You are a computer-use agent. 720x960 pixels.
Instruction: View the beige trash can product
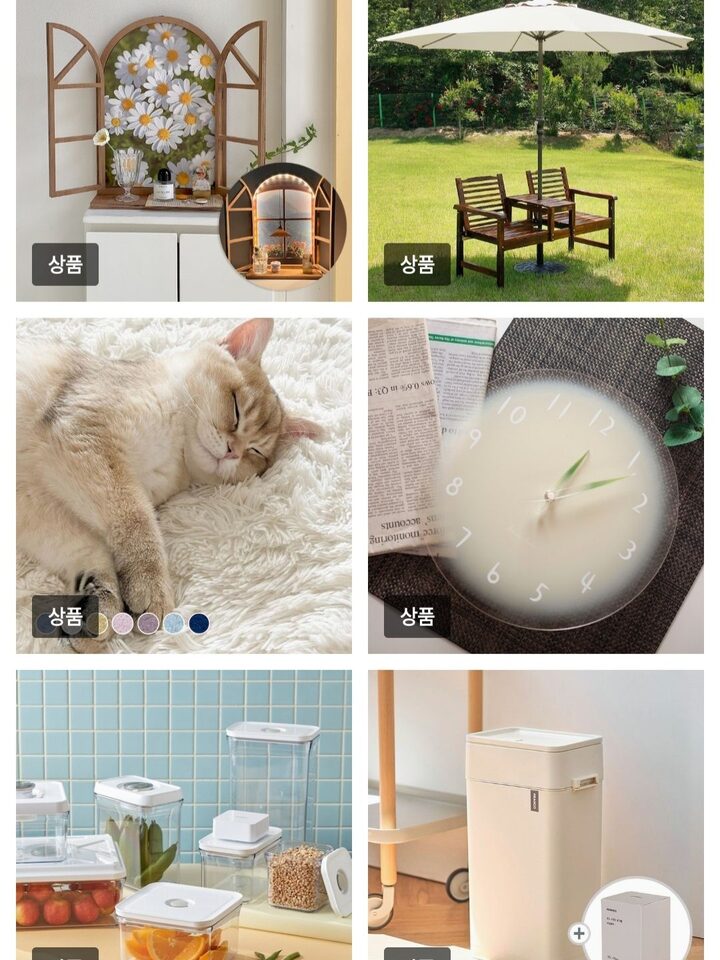pos(535,815)
